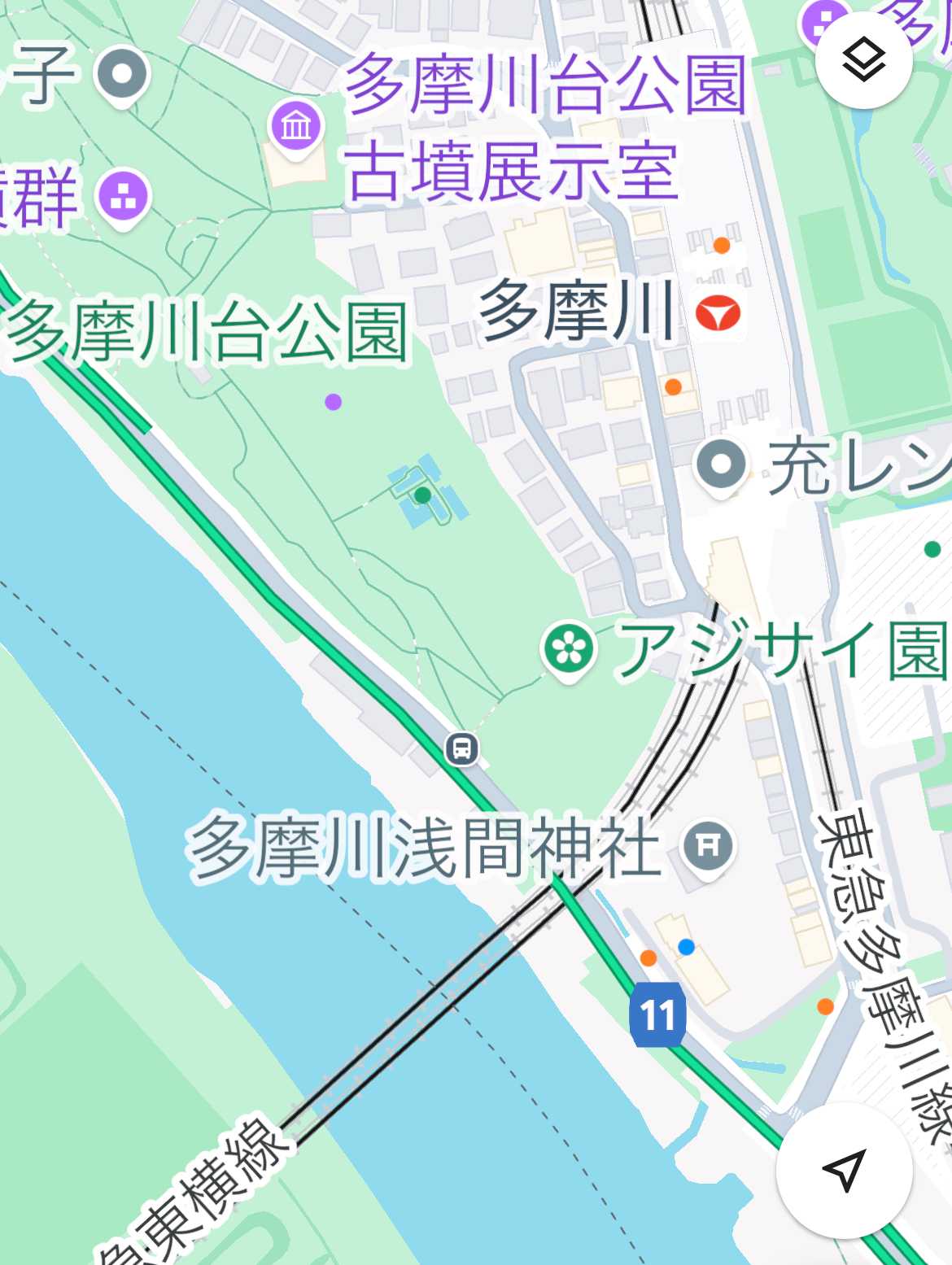Viewport: 952px width, 1265px height.
Task: Select the 多摩川台公園古墳展示室 museum marker
Action: tap(296, 126)
